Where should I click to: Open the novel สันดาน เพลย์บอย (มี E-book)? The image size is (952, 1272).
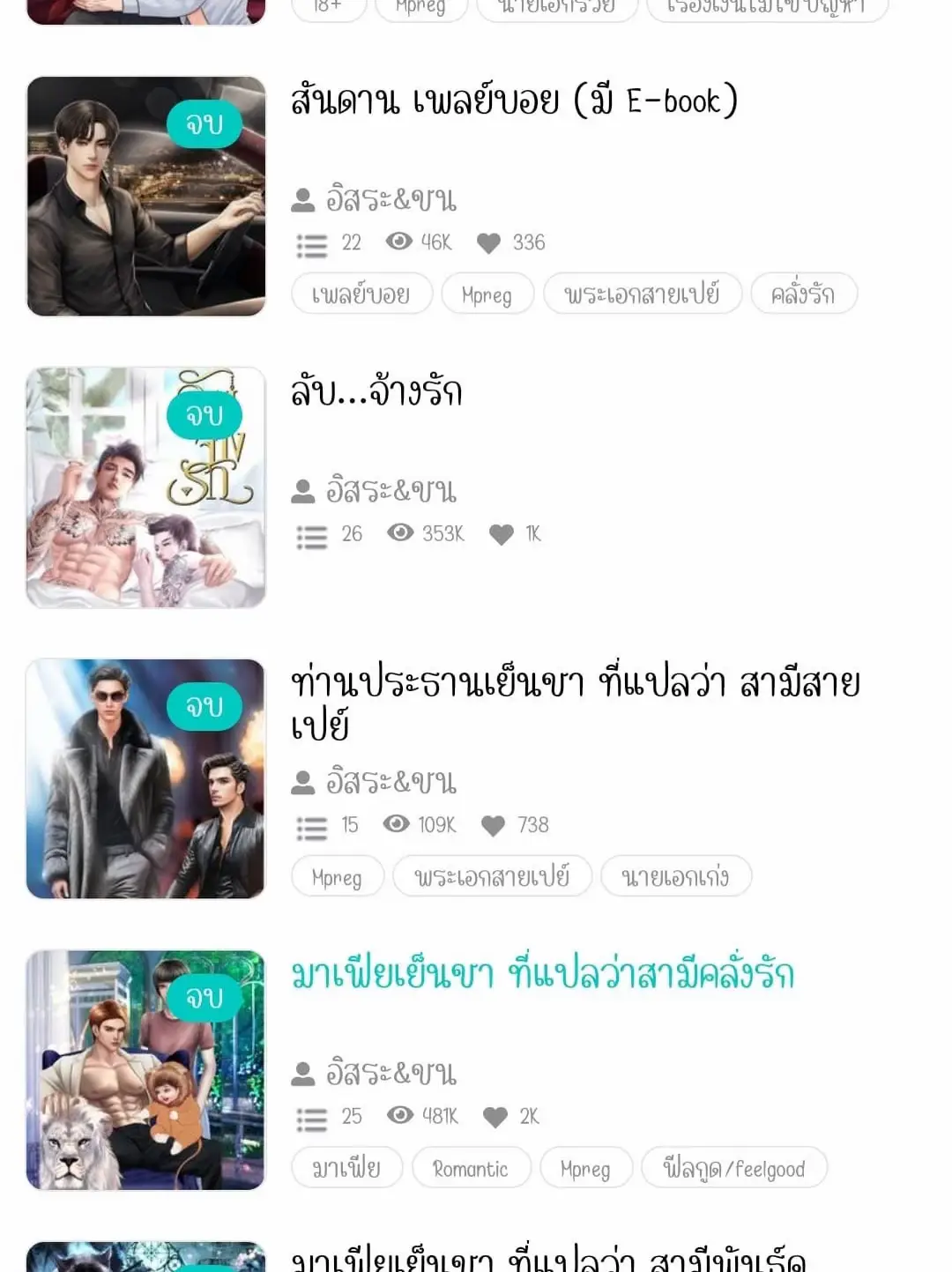pos(516,100)
